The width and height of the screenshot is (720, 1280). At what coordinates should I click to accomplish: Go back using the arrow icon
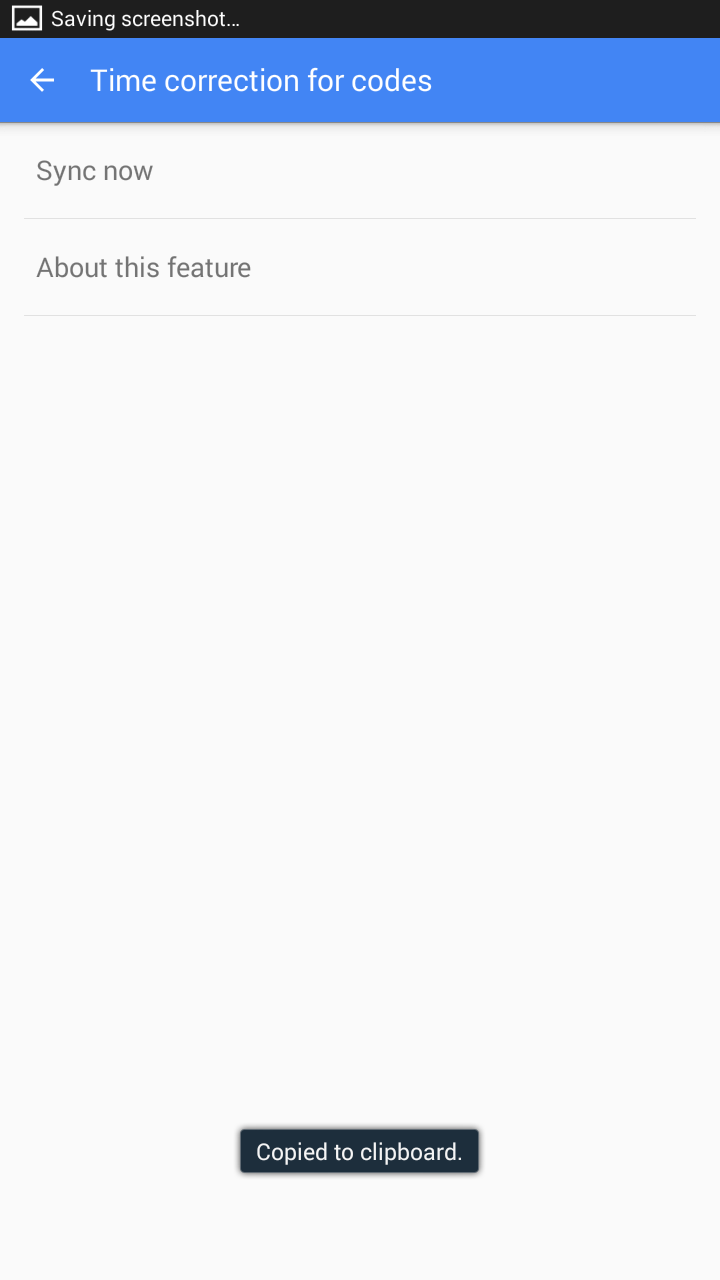pyautogui.click(x=42, y=81)
